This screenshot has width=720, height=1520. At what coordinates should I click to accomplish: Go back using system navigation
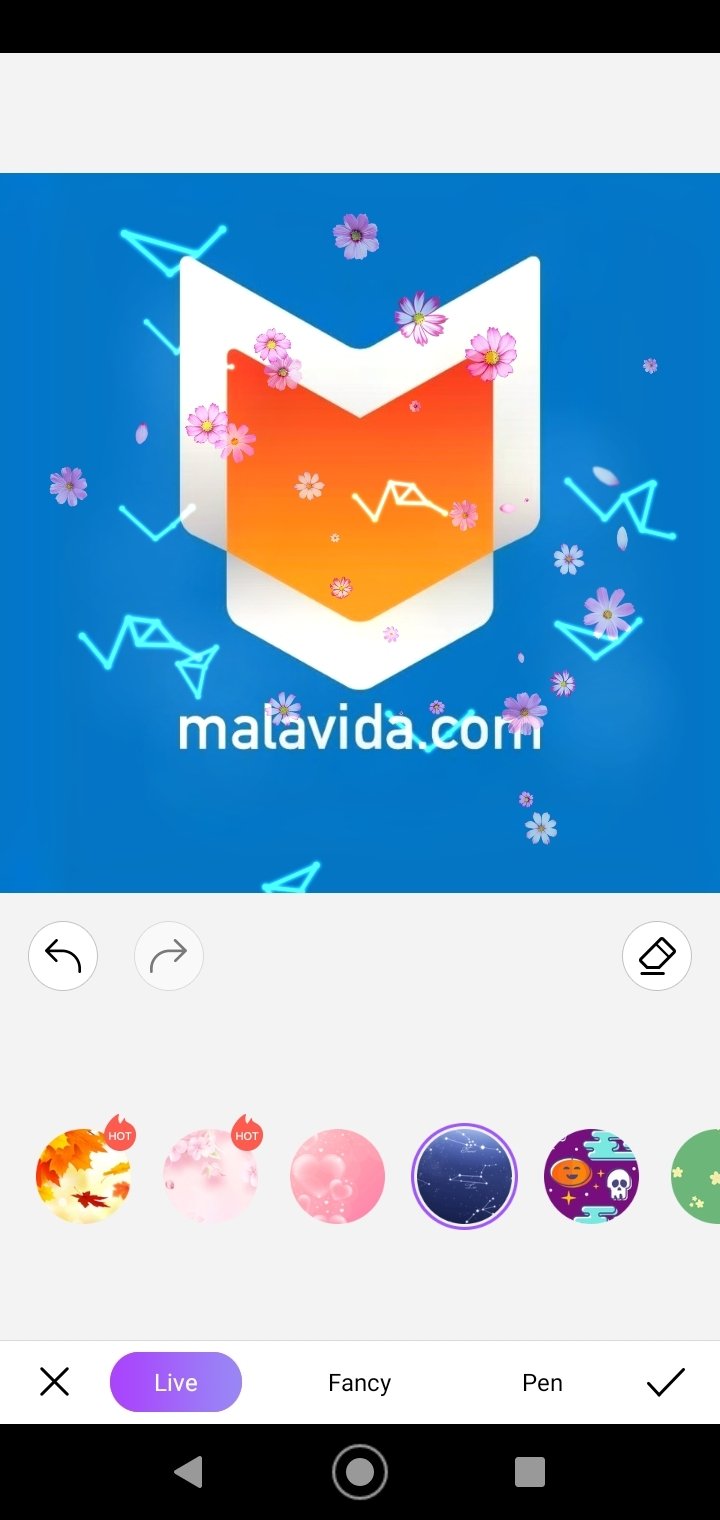click(x=188, y=1472)
